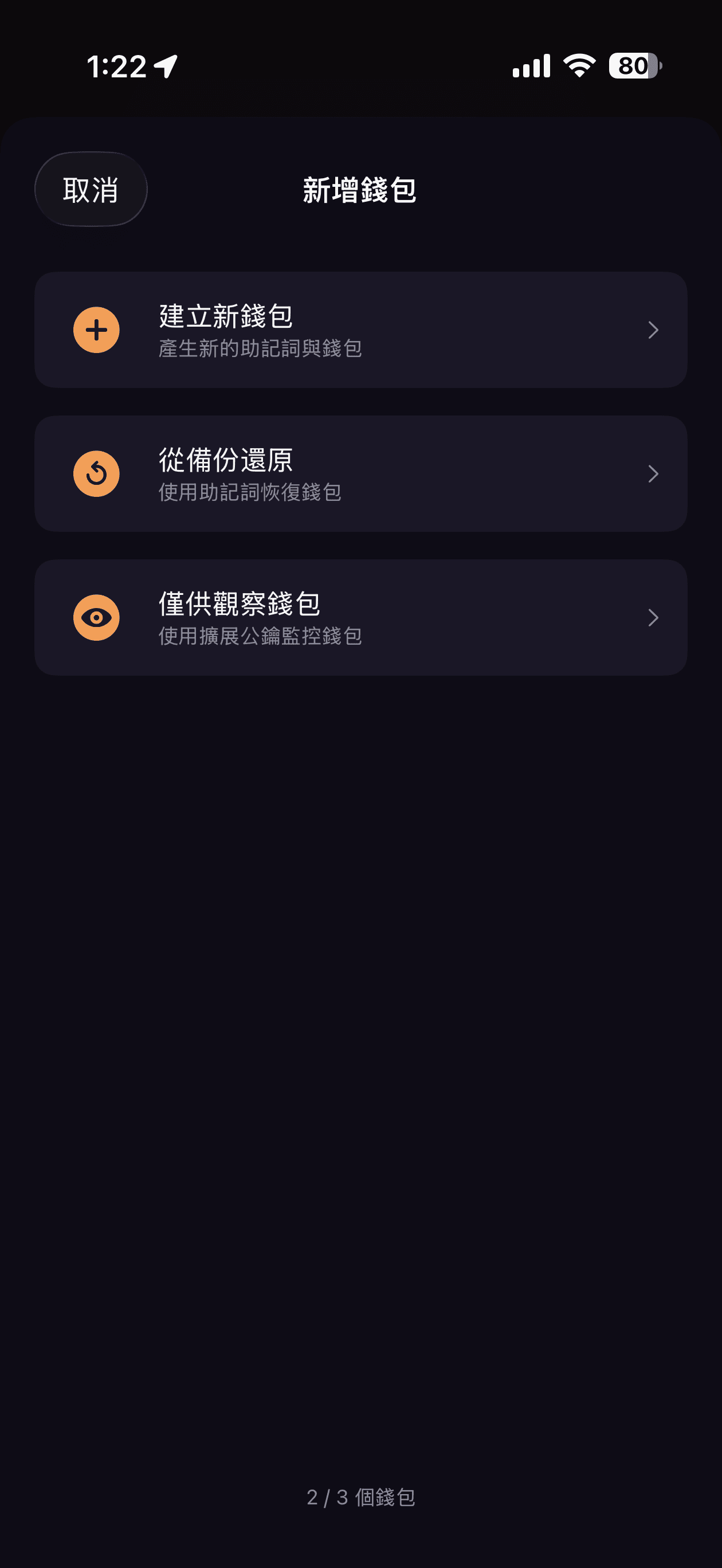Expand 從備份還原 using its chevron

653,473
